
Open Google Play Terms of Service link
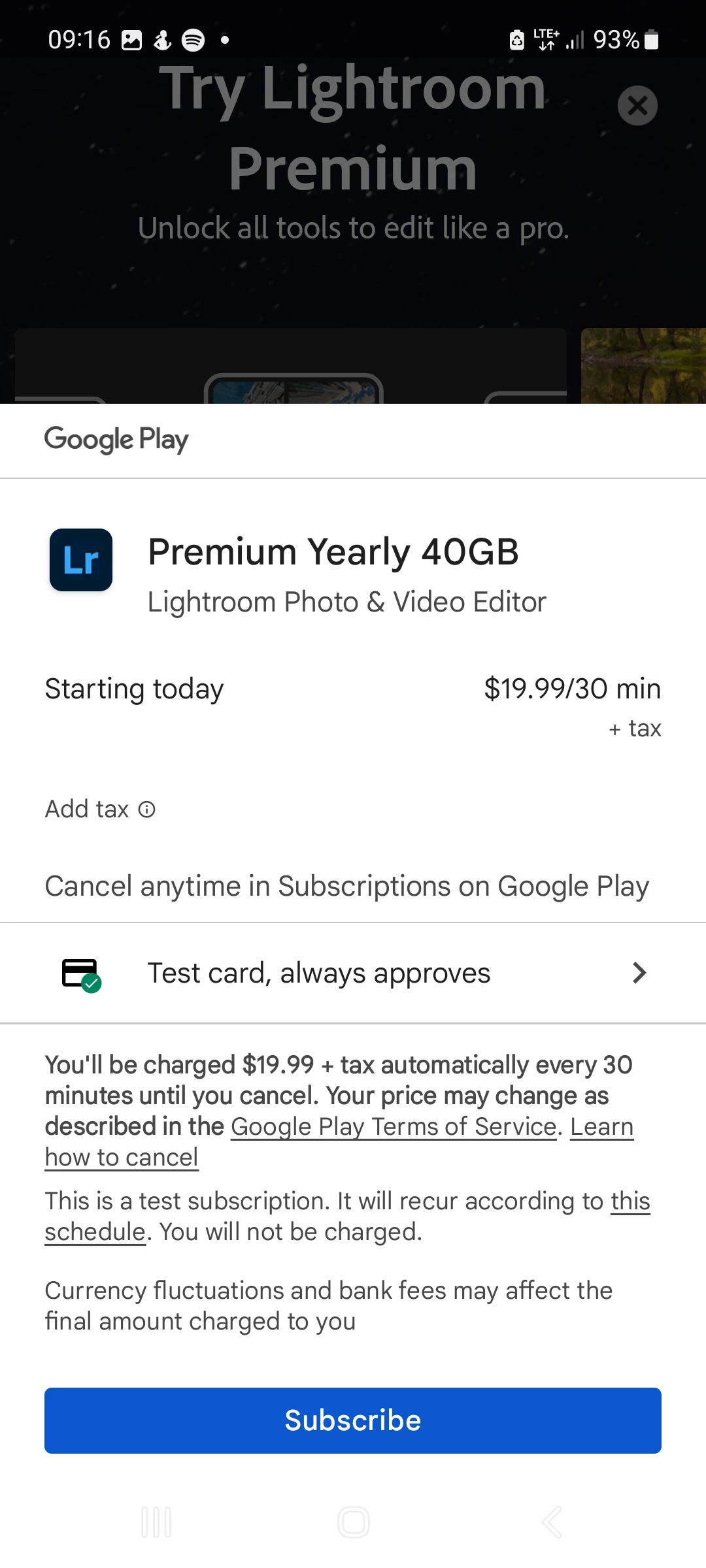pyautogui.click(x=394, y=1127)
